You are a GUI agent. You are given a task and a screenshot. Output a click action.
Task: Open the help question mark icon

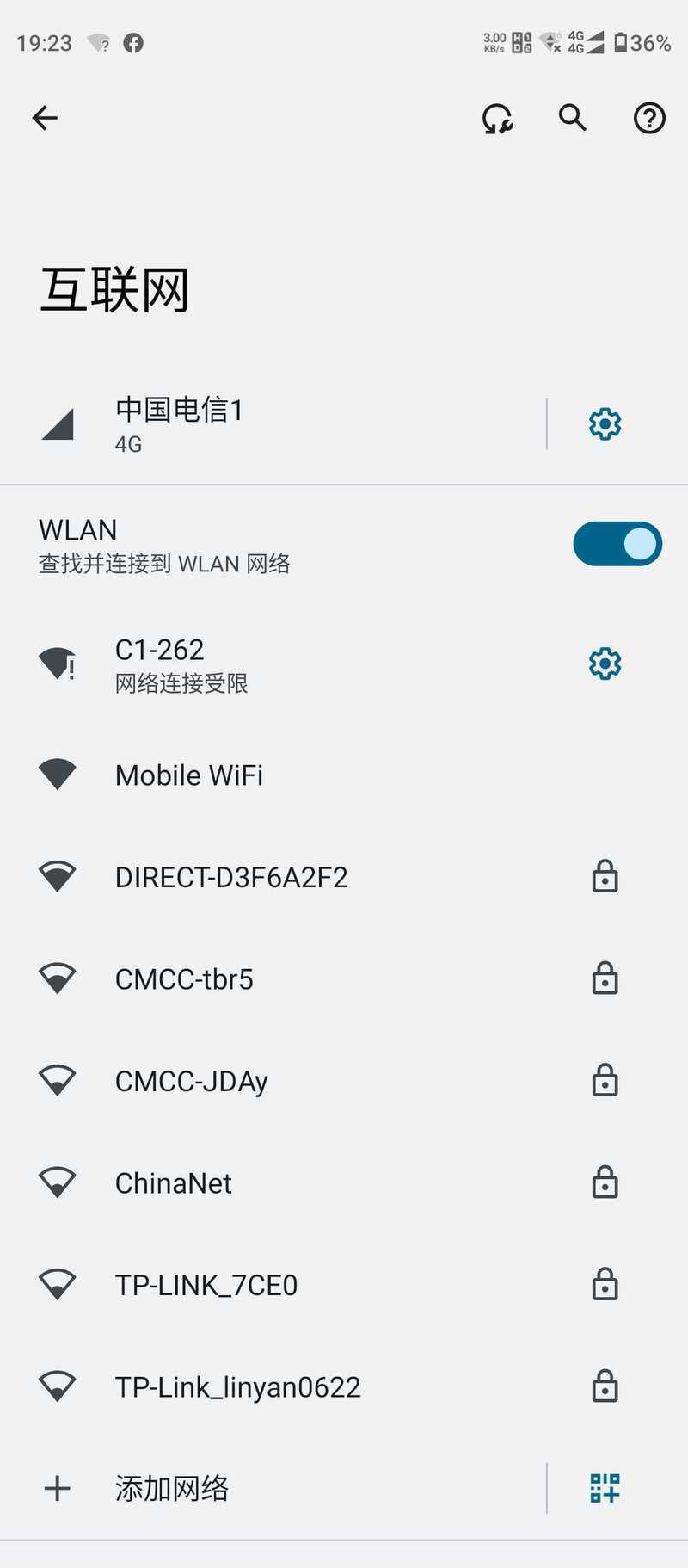tap(649, 118)
